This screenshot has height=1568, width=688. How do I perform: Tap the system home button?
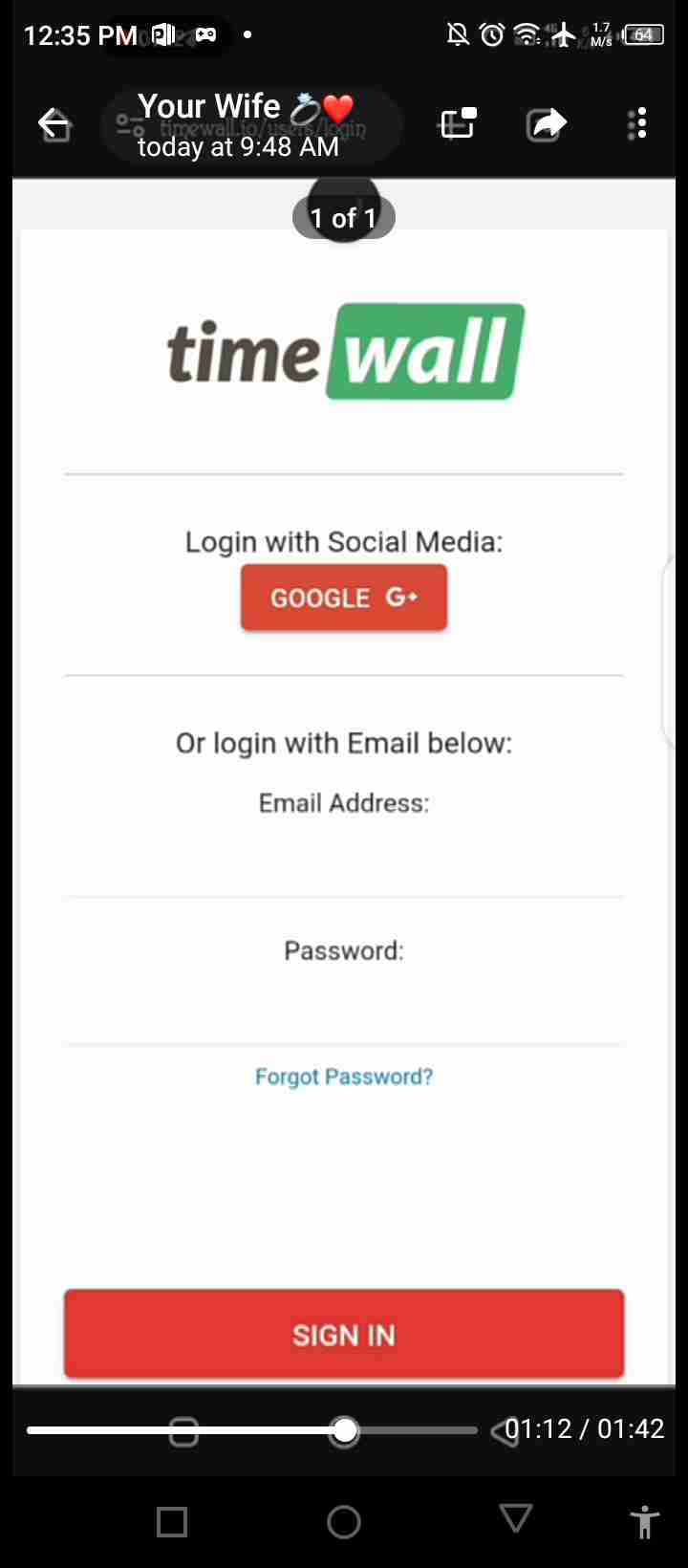click(x=344, y=1521)
